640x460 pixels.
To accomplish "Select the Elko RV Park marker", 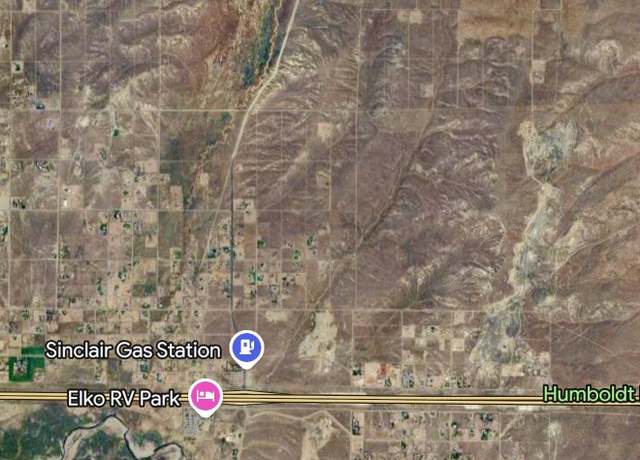I will (206, 397).
